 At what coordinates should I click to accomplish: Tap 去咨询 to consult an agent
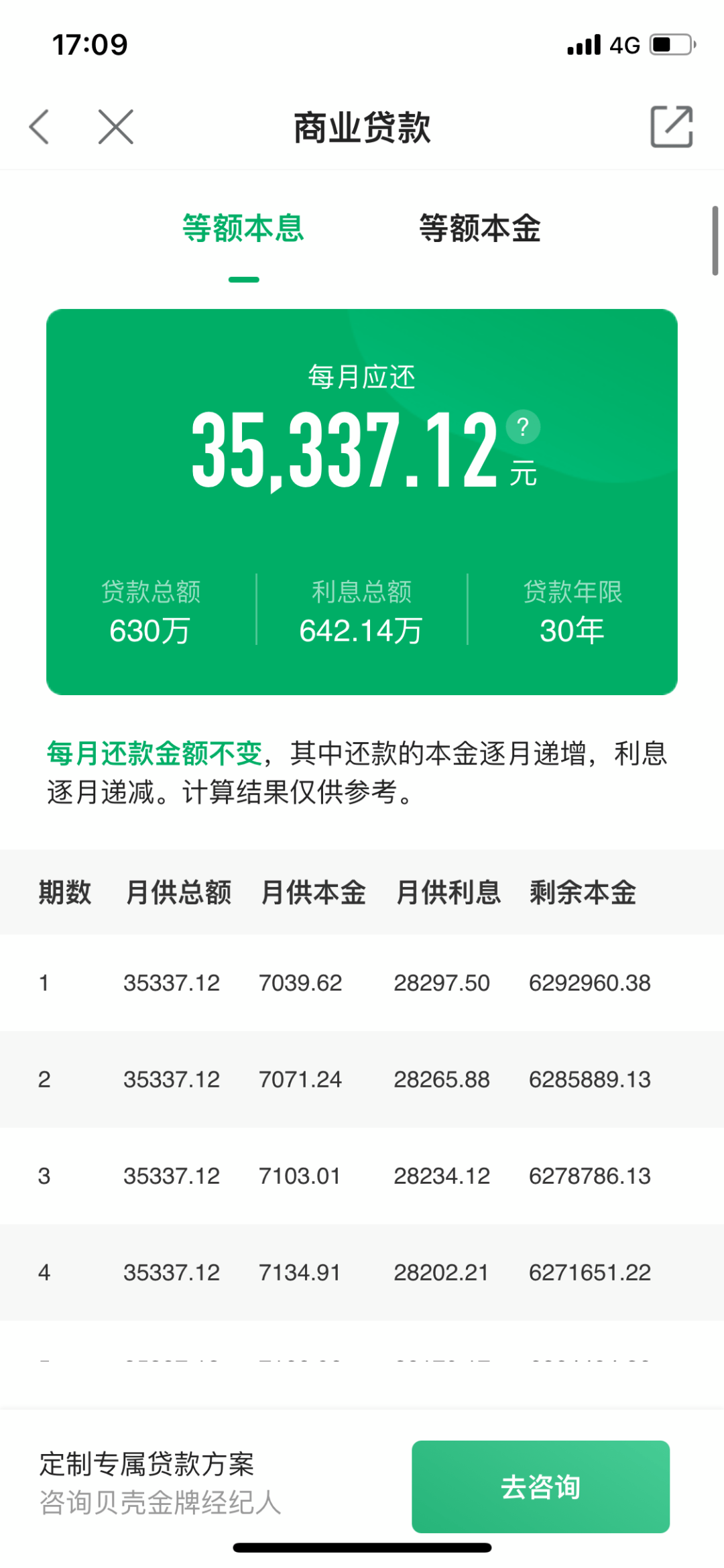tap(540, 1486)
